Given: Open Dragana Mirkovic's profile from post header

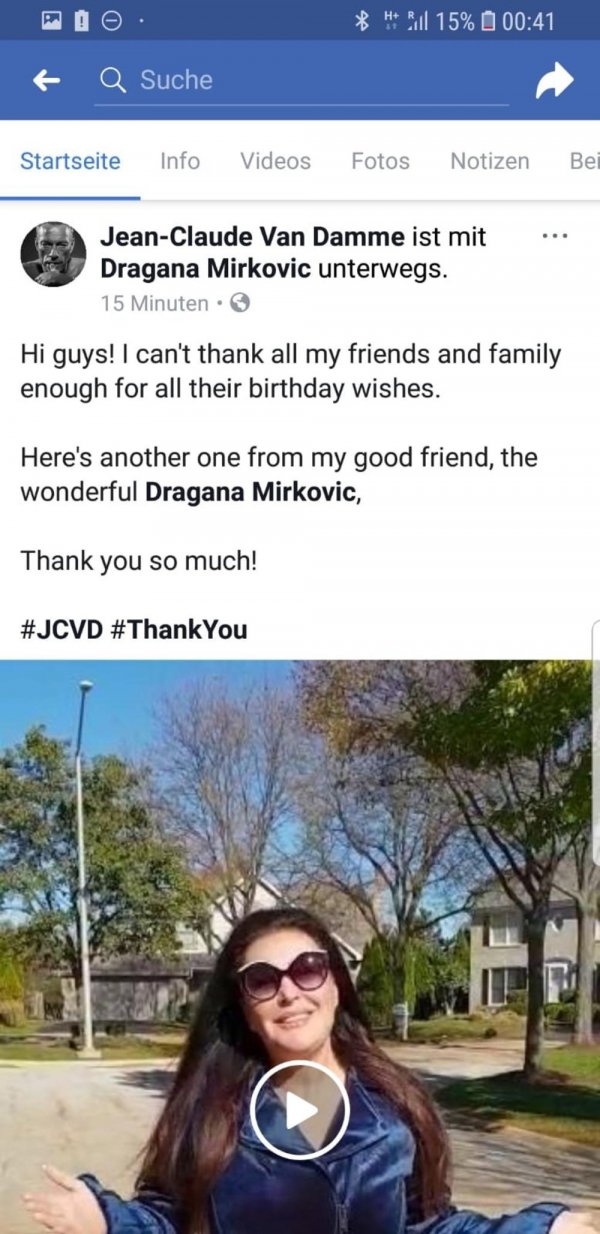Looking at the screenshot, I should [206, 269].
